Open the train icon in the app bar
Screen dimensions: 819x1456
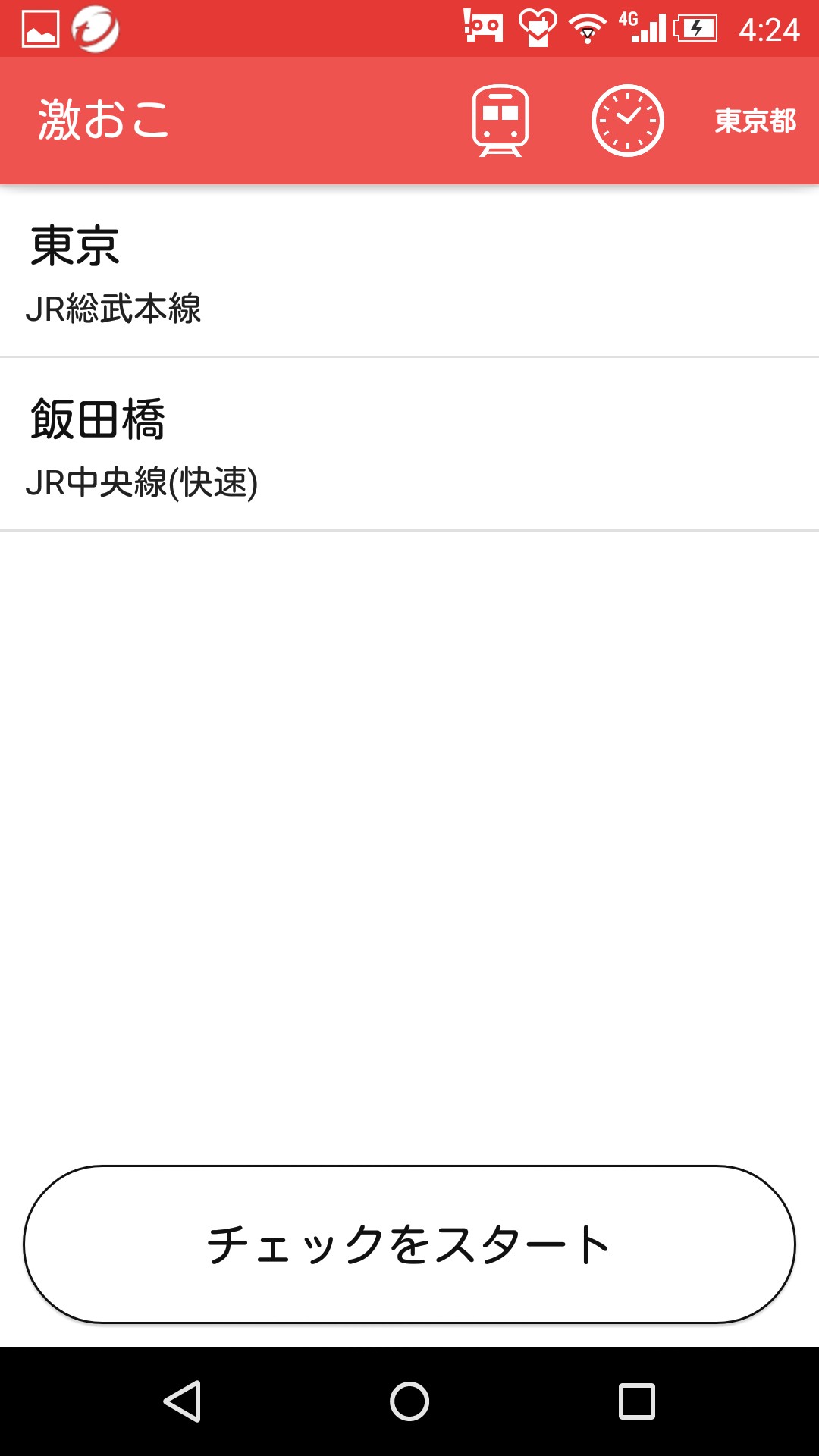click(x=500, y=121)
